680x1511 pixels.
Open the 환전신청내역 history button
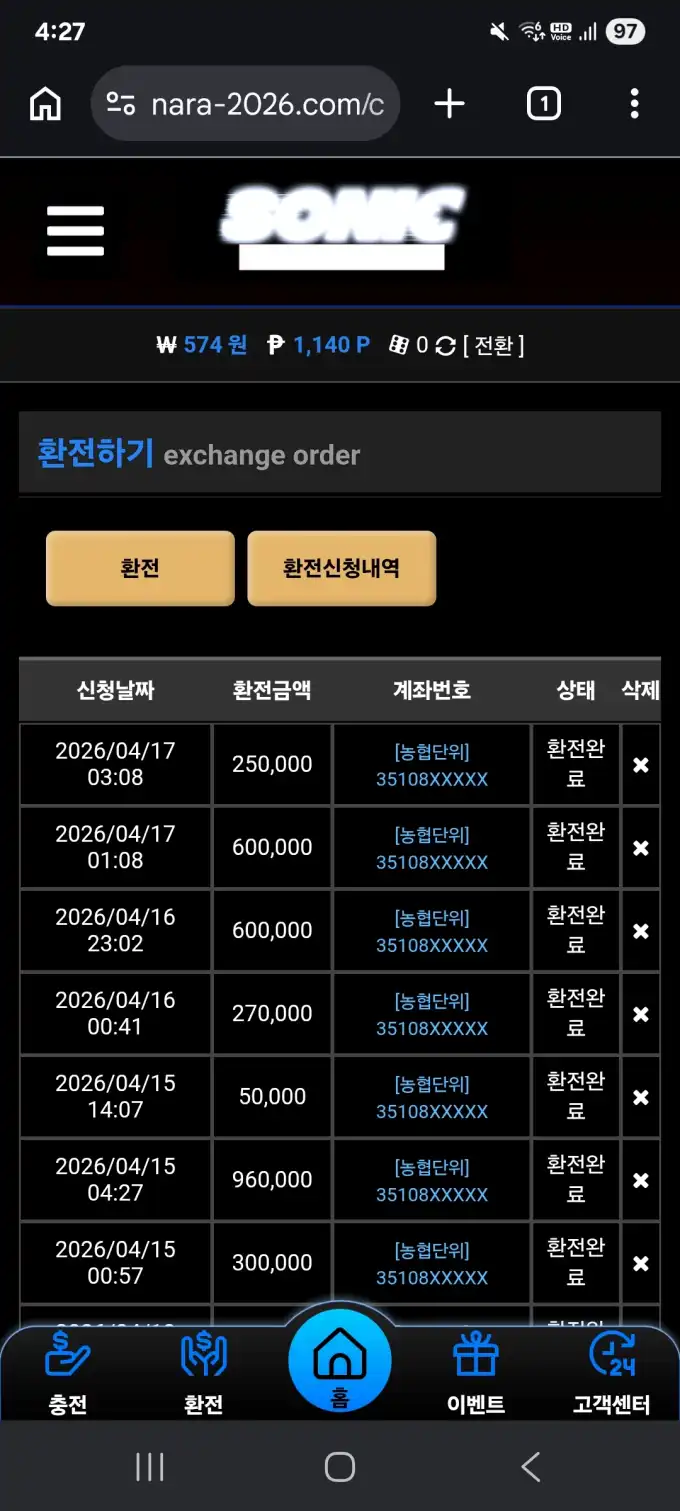[341, 568]
